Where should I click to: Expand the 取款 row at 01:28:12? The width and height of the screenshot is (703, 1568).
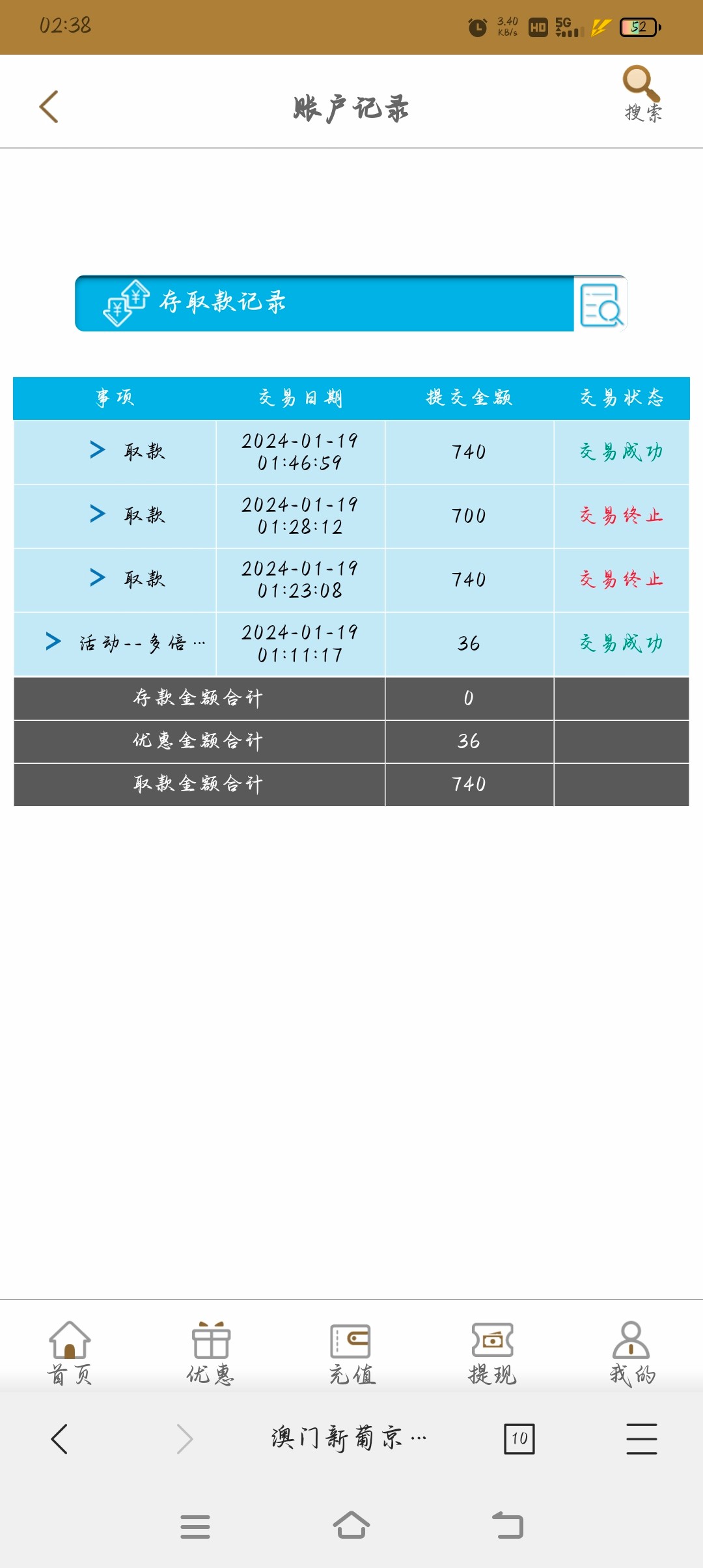[98, 514]
